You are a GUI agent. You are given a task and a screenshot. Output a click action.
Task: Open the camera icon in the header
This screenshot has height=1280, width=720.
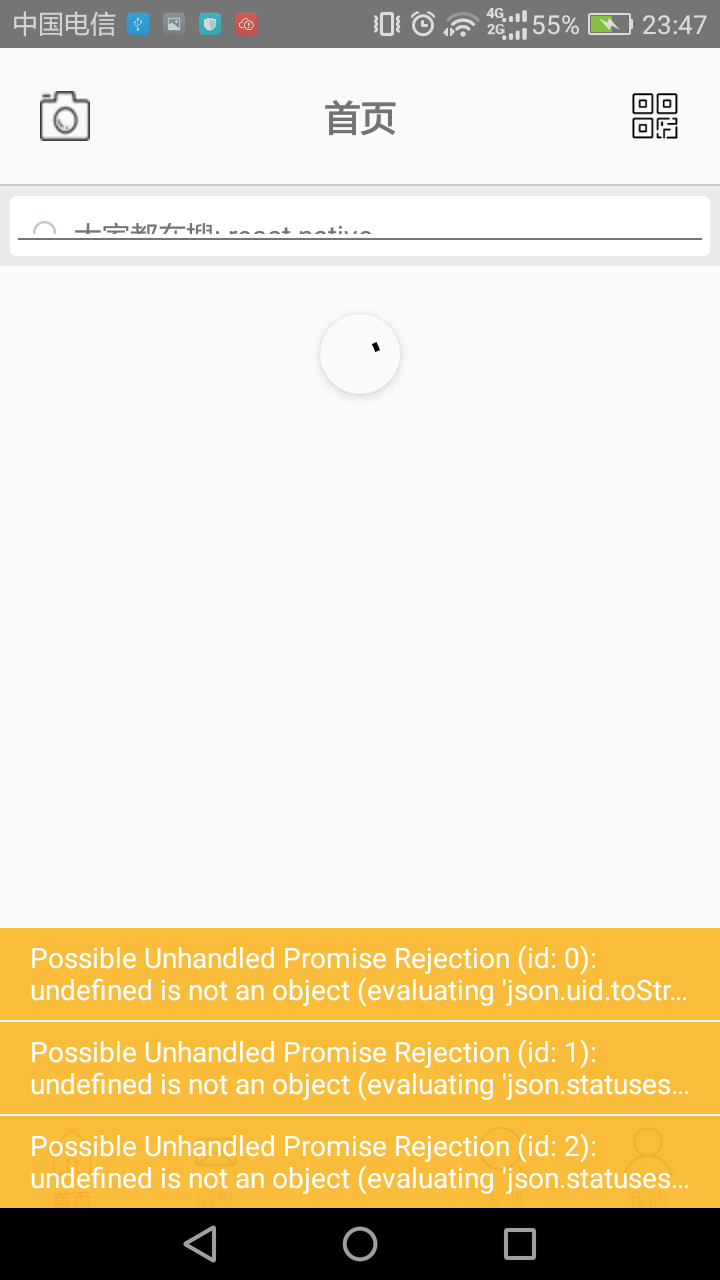point(65,117)
